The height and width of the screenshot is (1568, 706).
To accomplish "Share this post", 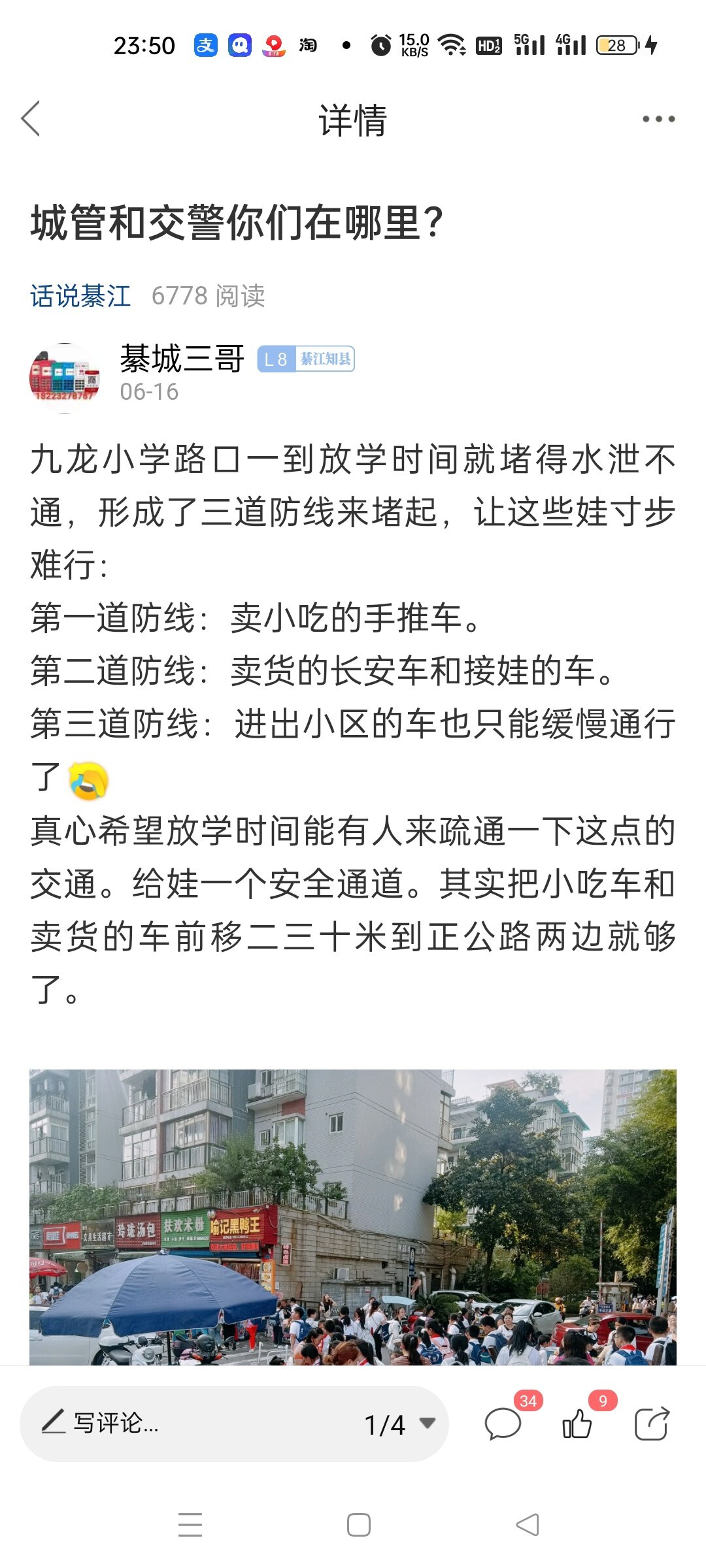I will coord(652,1424).
